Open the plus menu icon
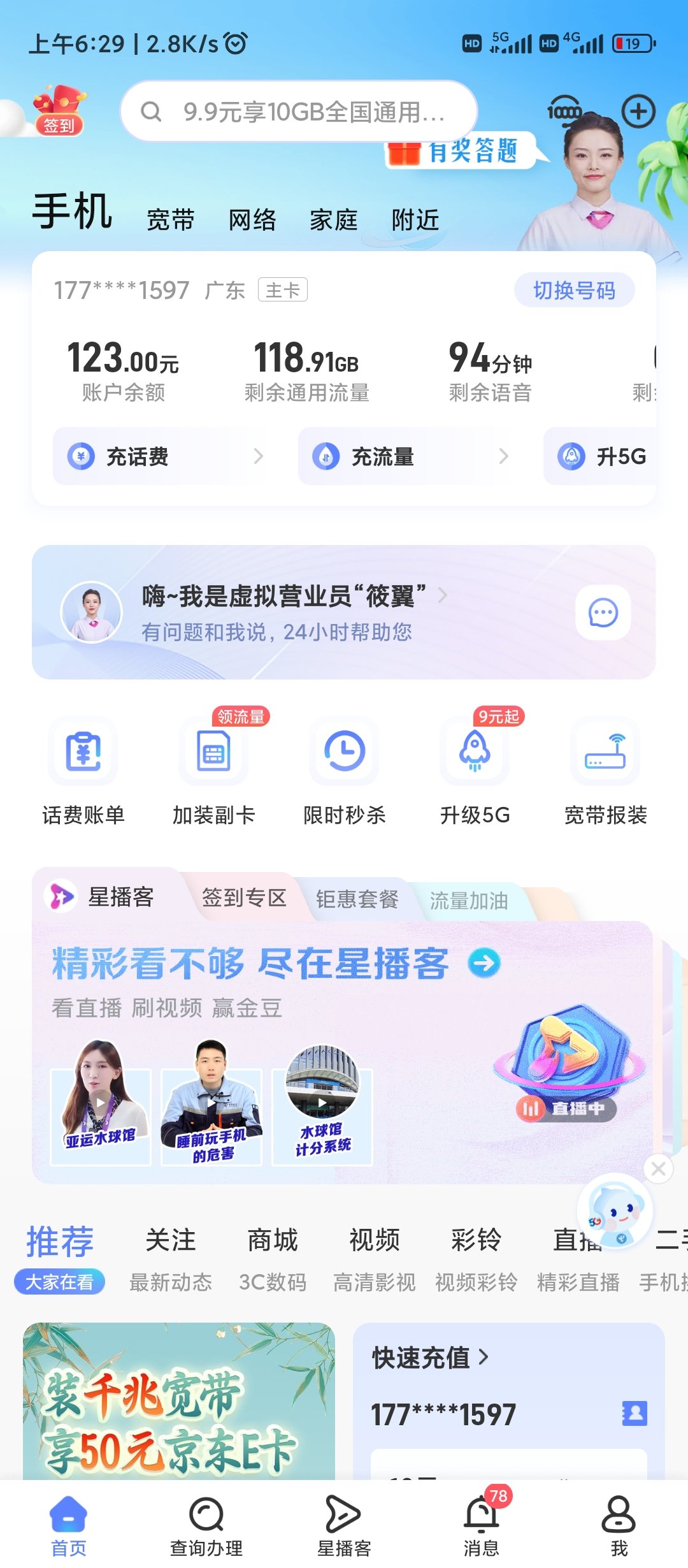Viewport: 688px width, 1568px height. [638, 112]
